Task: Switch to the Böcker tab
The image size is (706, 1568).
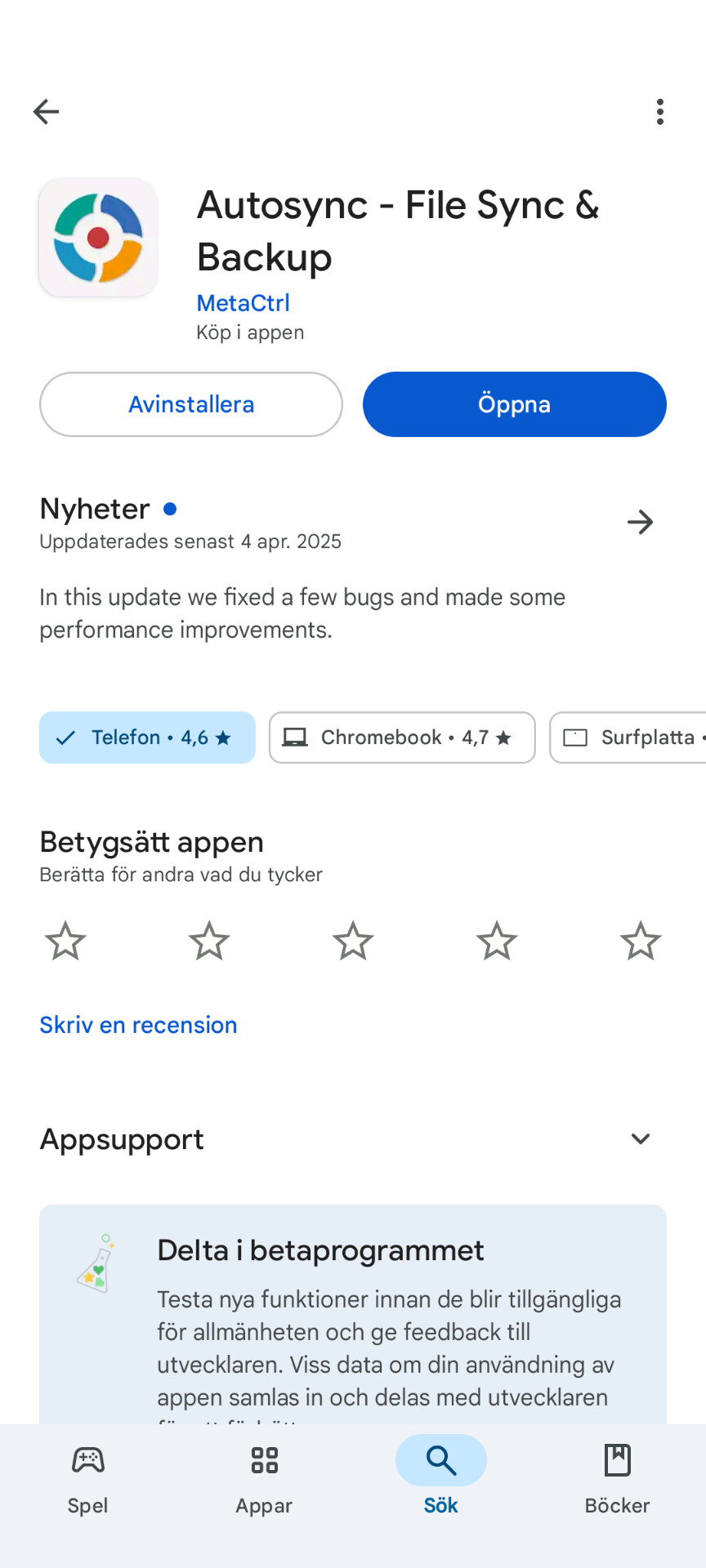Action: click(x=618, y=1480)
